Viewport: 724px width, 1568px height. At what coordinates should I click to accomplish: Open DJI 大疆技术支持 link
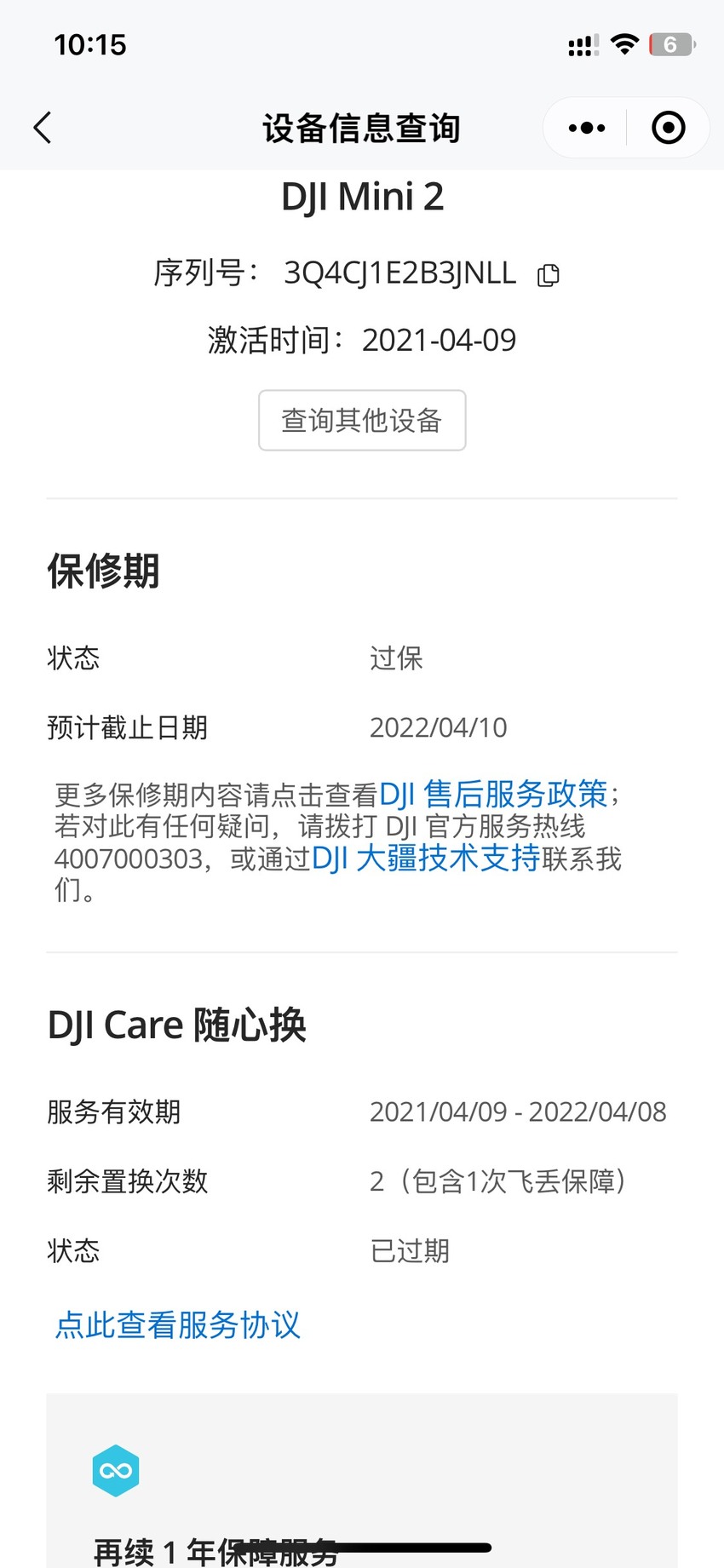tap(426, 858)
